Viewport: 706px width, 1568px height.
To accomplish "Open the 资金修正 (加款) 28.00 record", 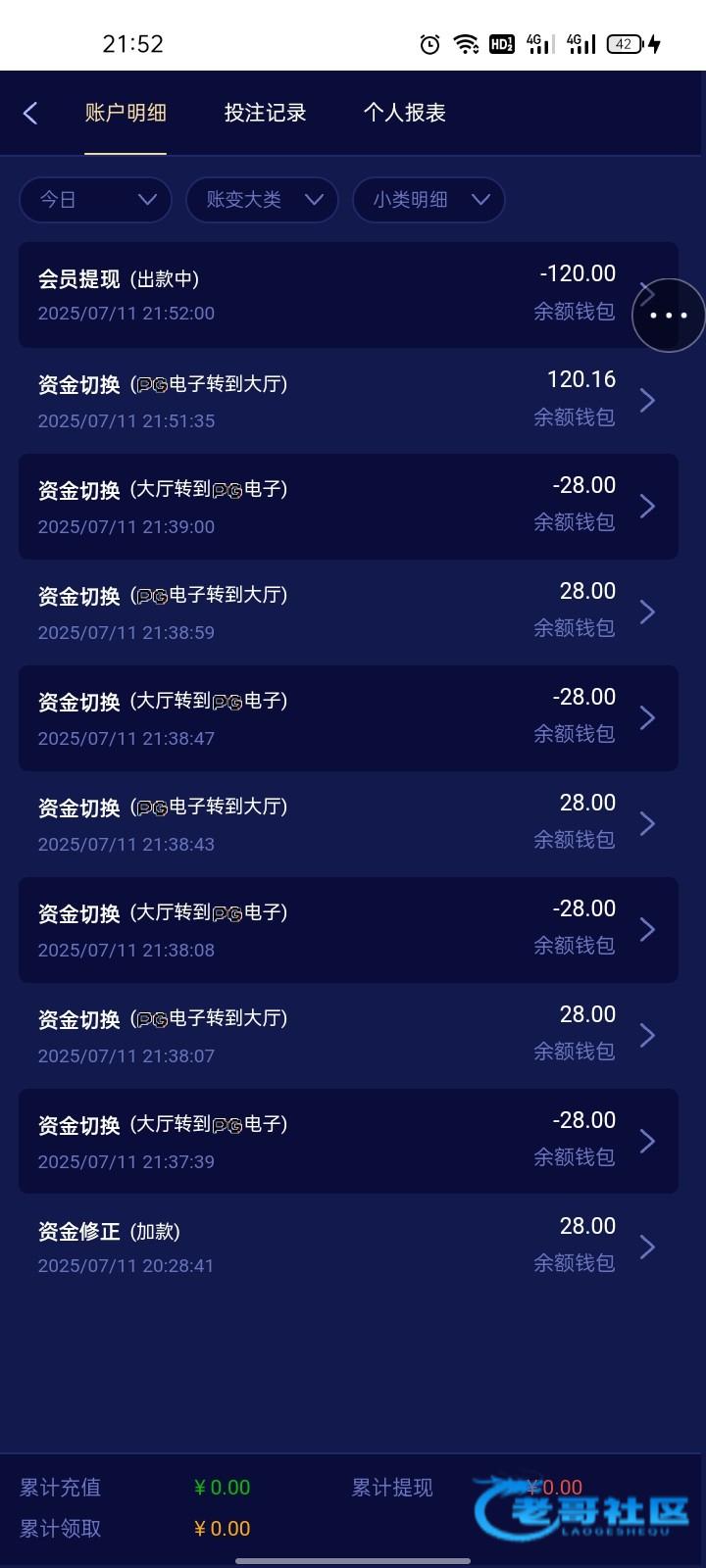I will pos(348,1248).
